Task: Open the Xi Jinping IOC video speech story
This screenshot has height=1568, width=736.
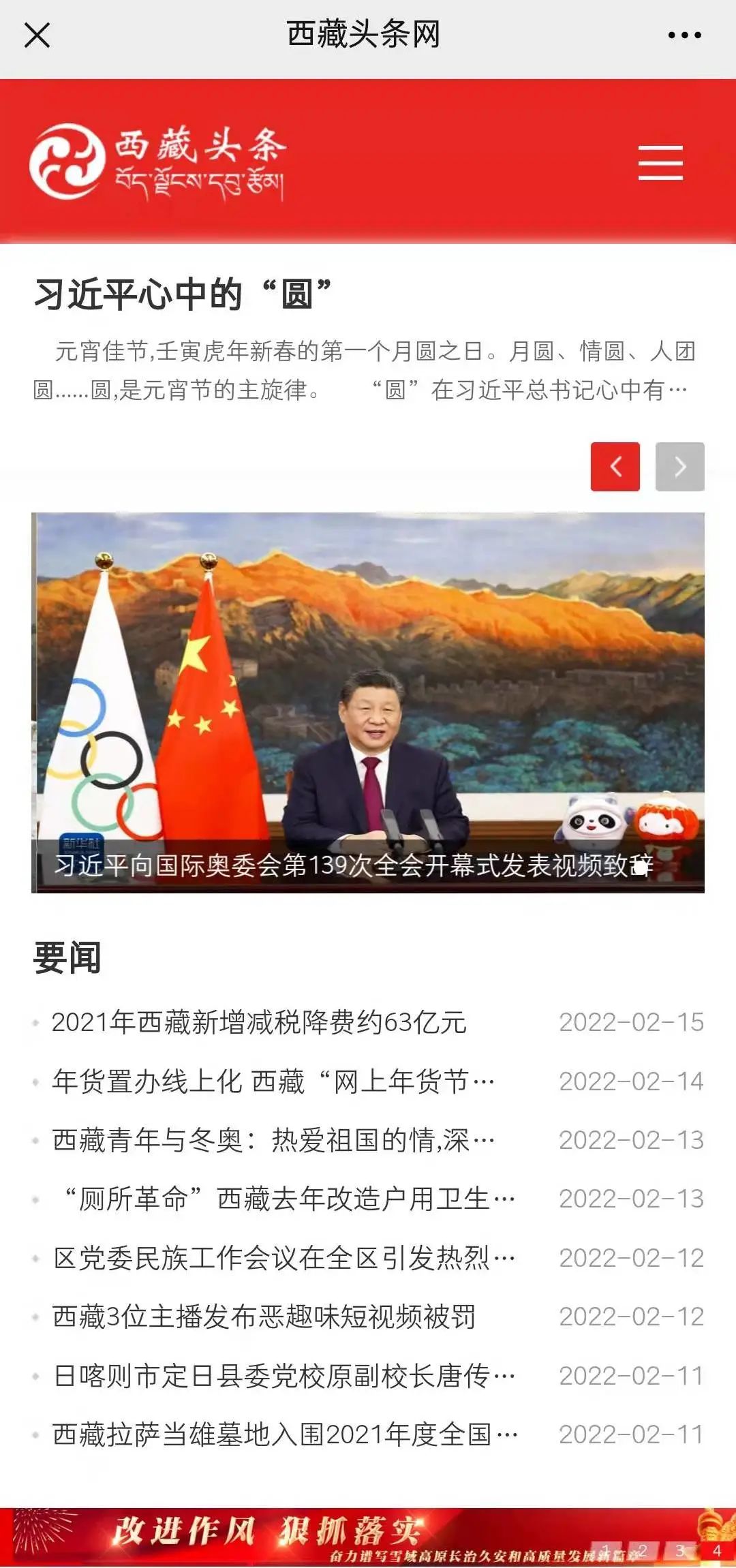Action: tap(368, 702)
